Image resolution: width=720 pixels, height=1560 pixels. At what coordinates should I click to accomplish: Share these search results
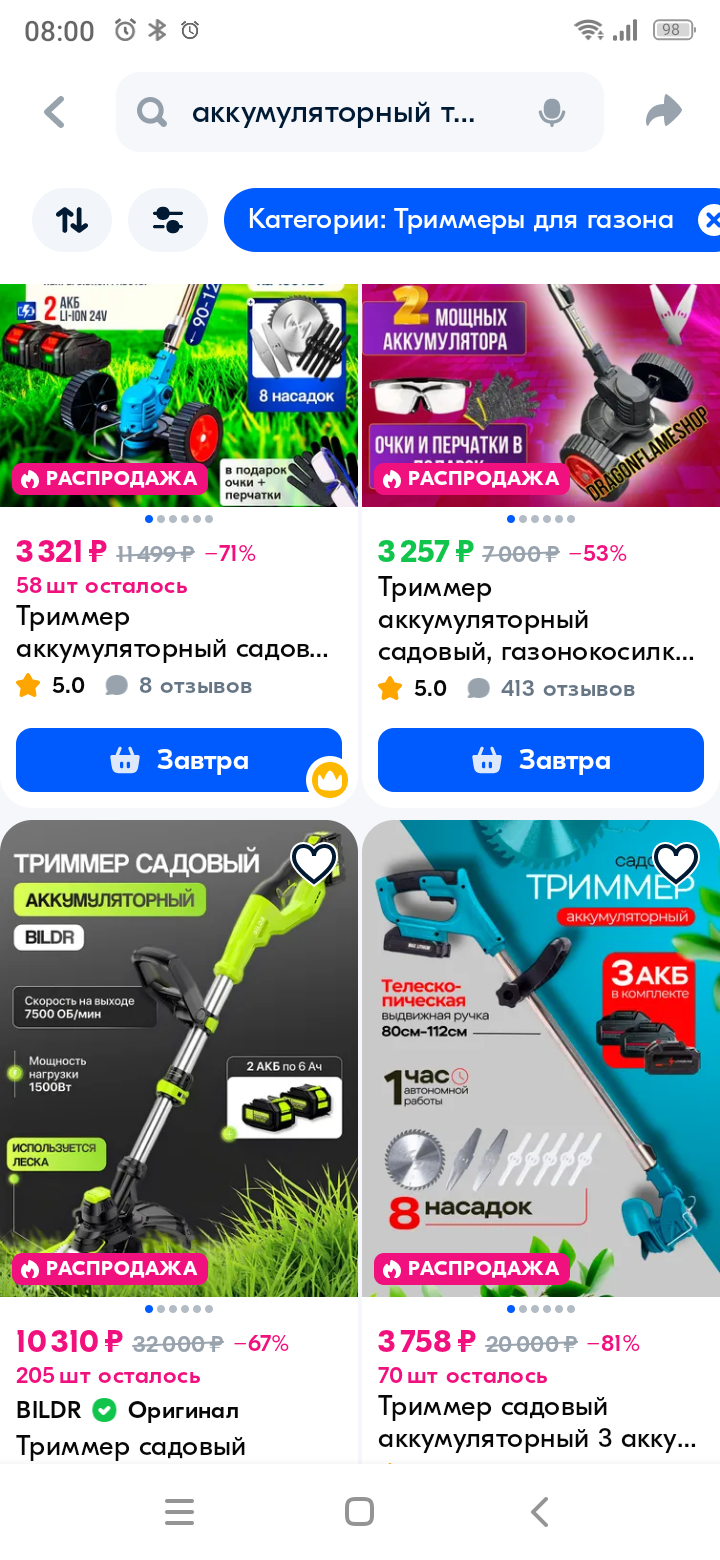(x=663, y=112)
